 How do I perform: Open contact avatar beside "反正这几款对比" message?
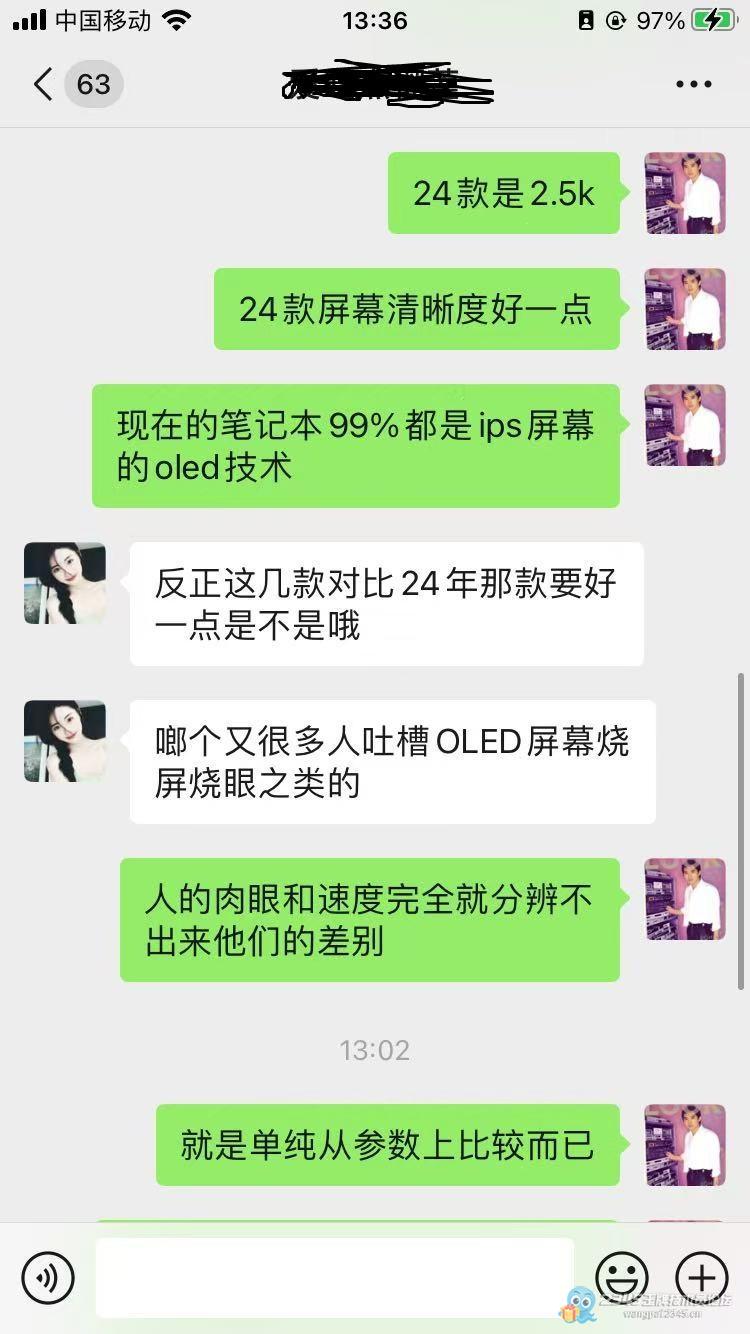(x=65, y=583)
